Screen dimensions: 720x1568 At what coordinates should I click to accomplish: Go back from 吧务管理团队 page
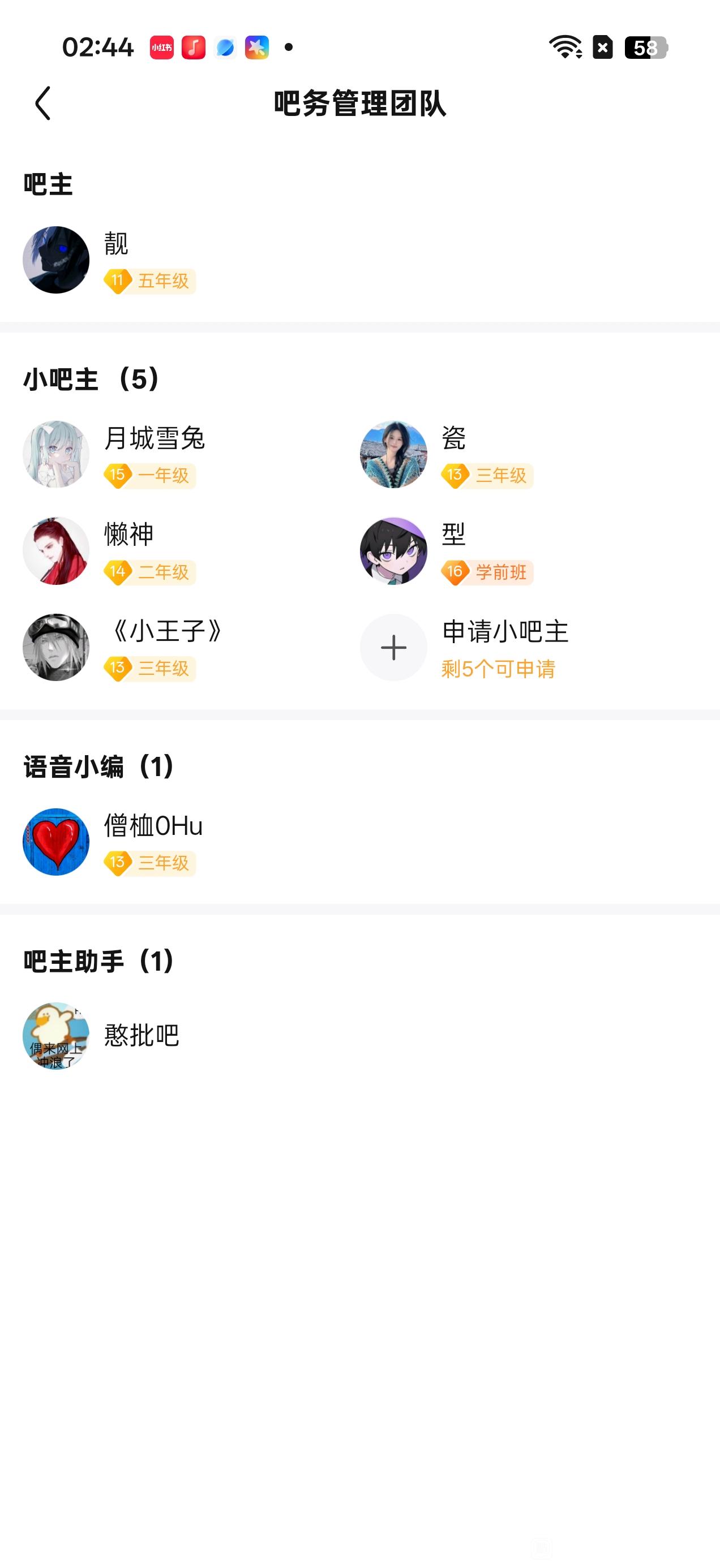coord(42,104)
